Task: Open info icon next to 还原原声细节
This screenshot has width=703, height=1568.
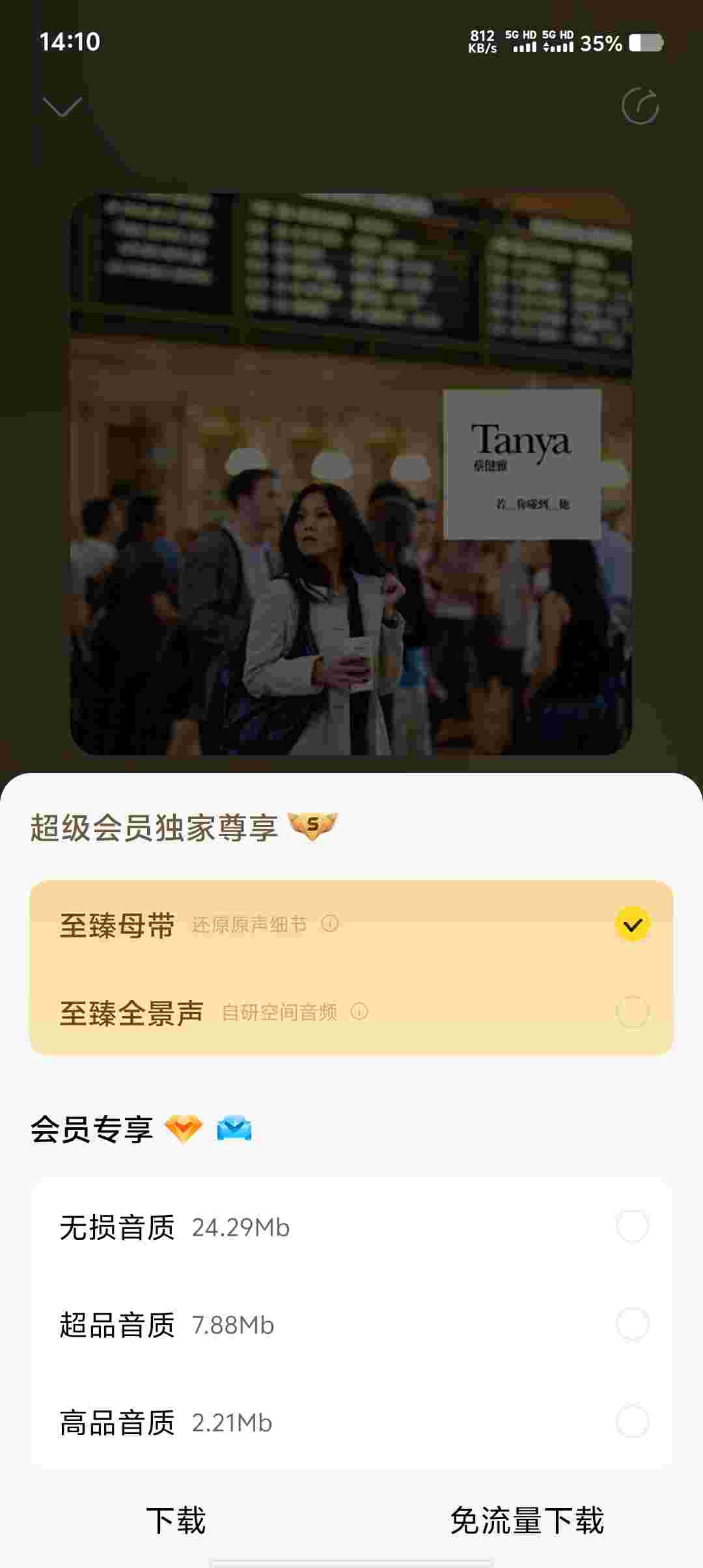Action: click(x=330, y=923)
